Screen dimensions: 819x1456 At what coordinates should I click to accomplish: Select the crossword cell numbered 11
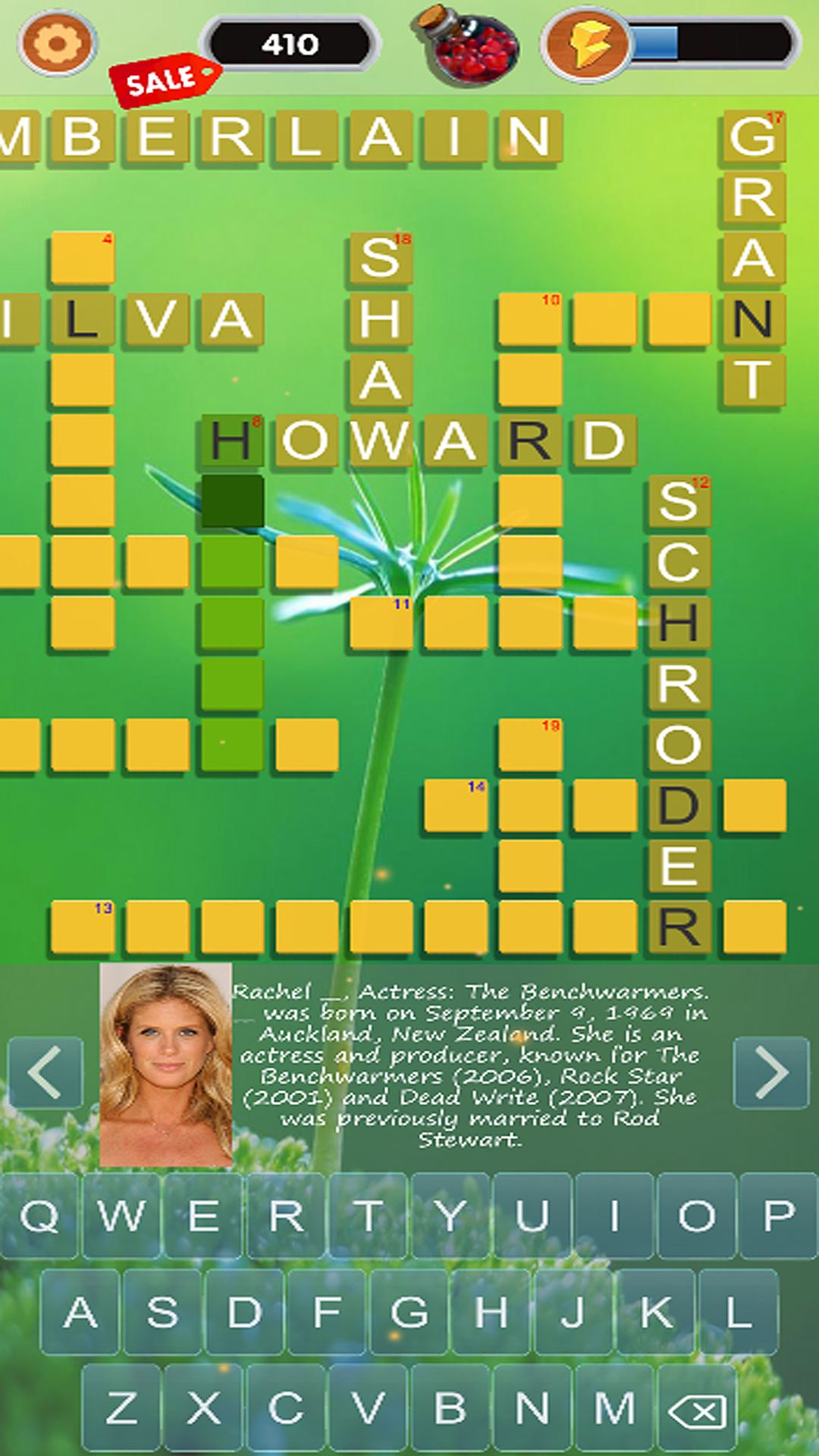(x=381, y=623)
